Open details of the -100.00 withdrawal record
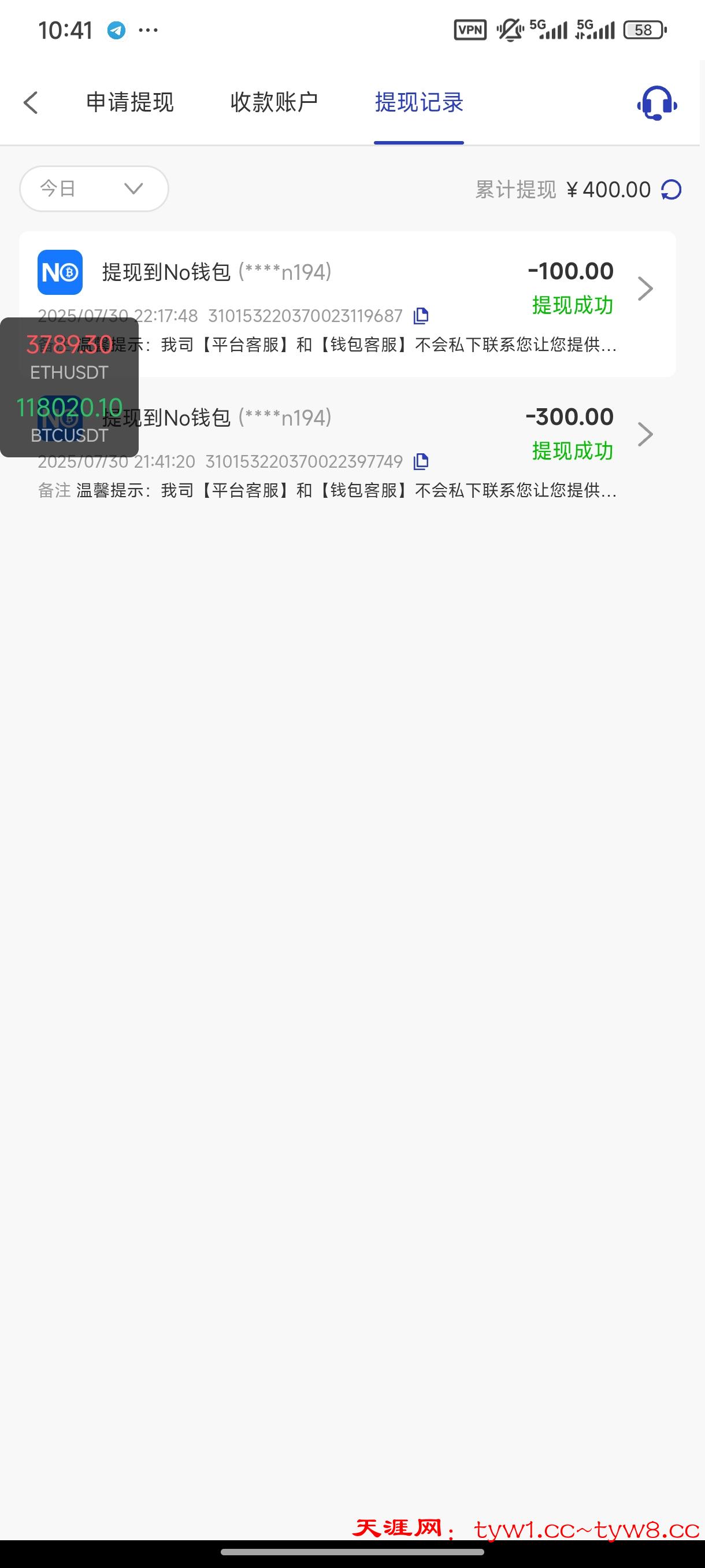The height and width of the screenshot is (1568, 705). click(x=645, y=289)
